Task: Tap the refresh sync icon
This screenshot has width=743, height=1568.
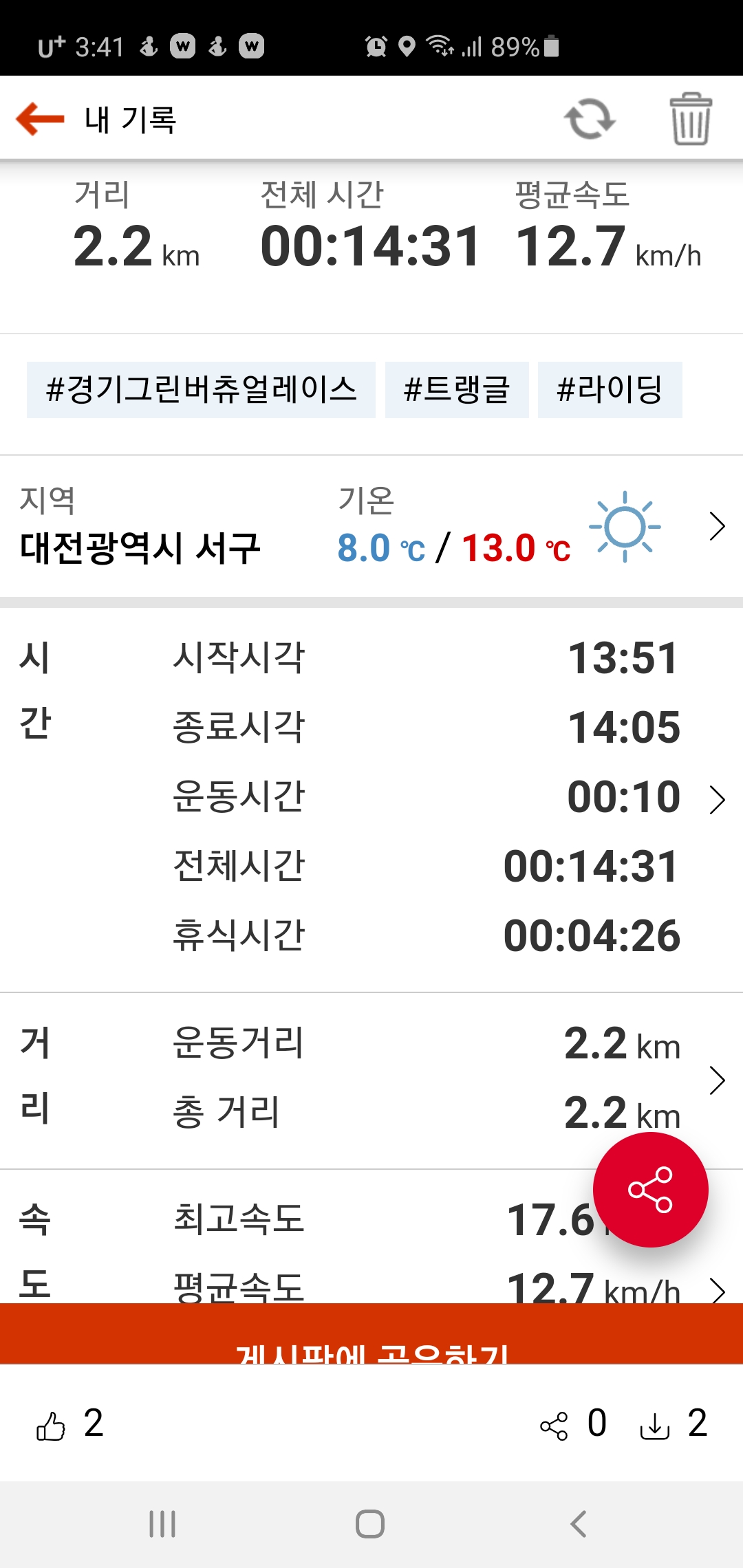Action: 590,119
